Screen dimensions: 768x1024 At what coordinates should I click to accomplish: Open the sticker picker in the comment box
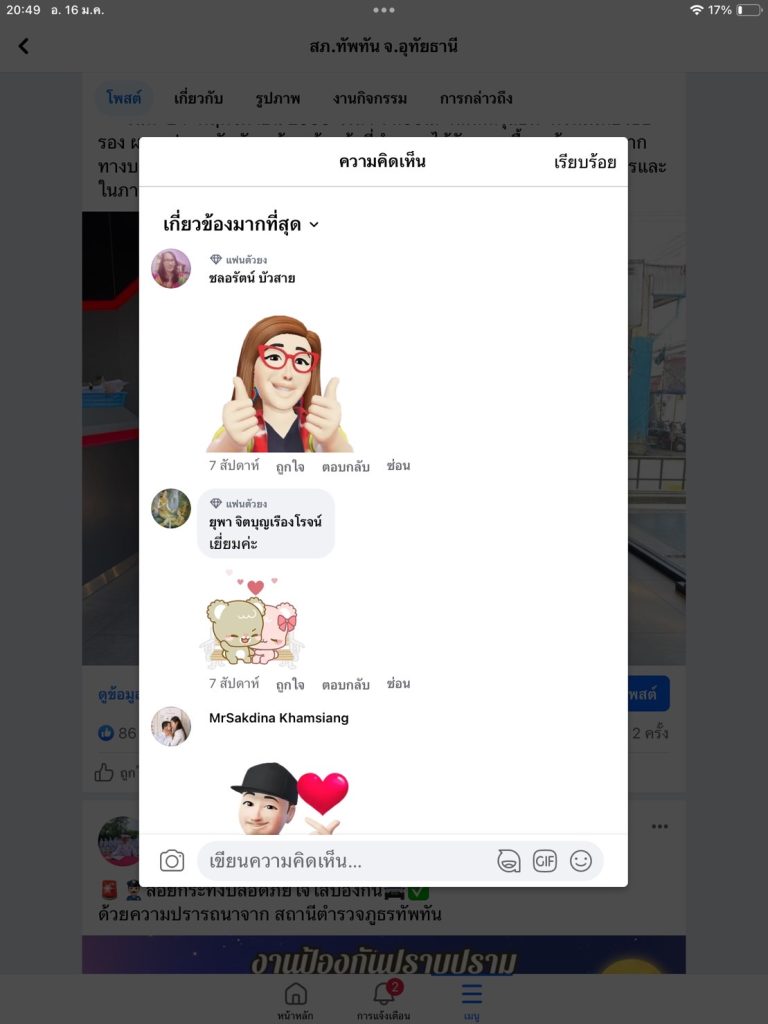pyautogui.click(x=509, y=861)
